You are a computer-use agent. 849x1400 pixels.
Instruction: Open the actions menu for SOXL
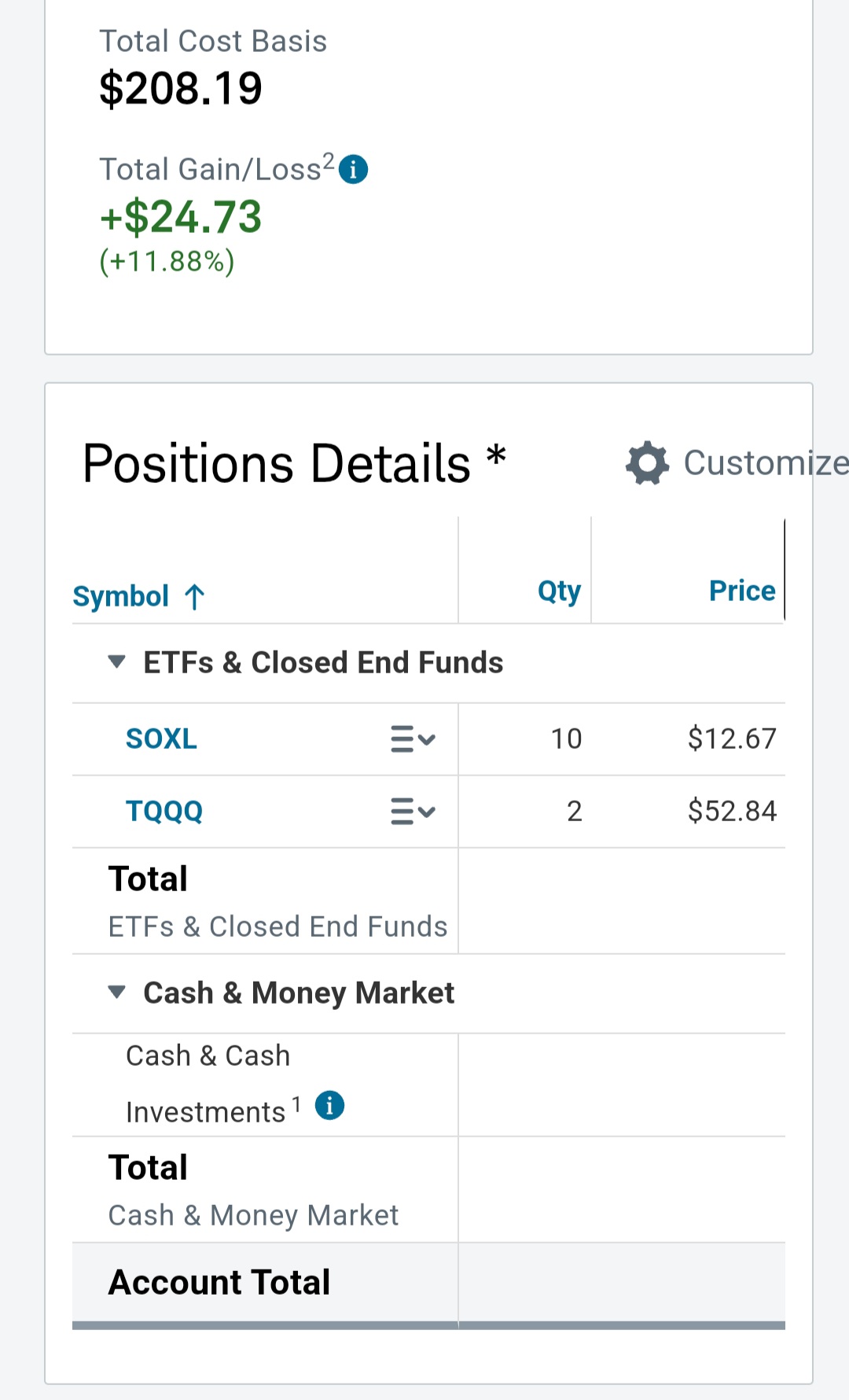click(x=413, y=739)
